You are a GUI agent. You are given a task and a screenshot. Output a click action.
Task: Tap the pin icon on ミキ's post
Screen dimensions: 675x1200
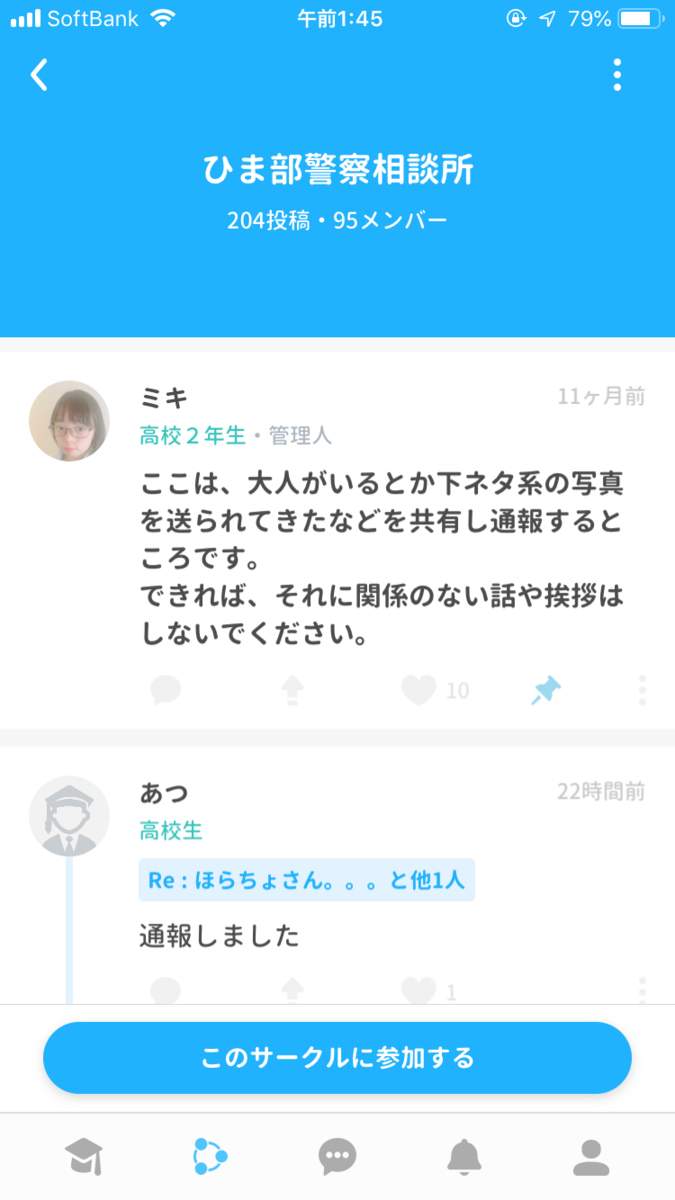tap(546, 690)
